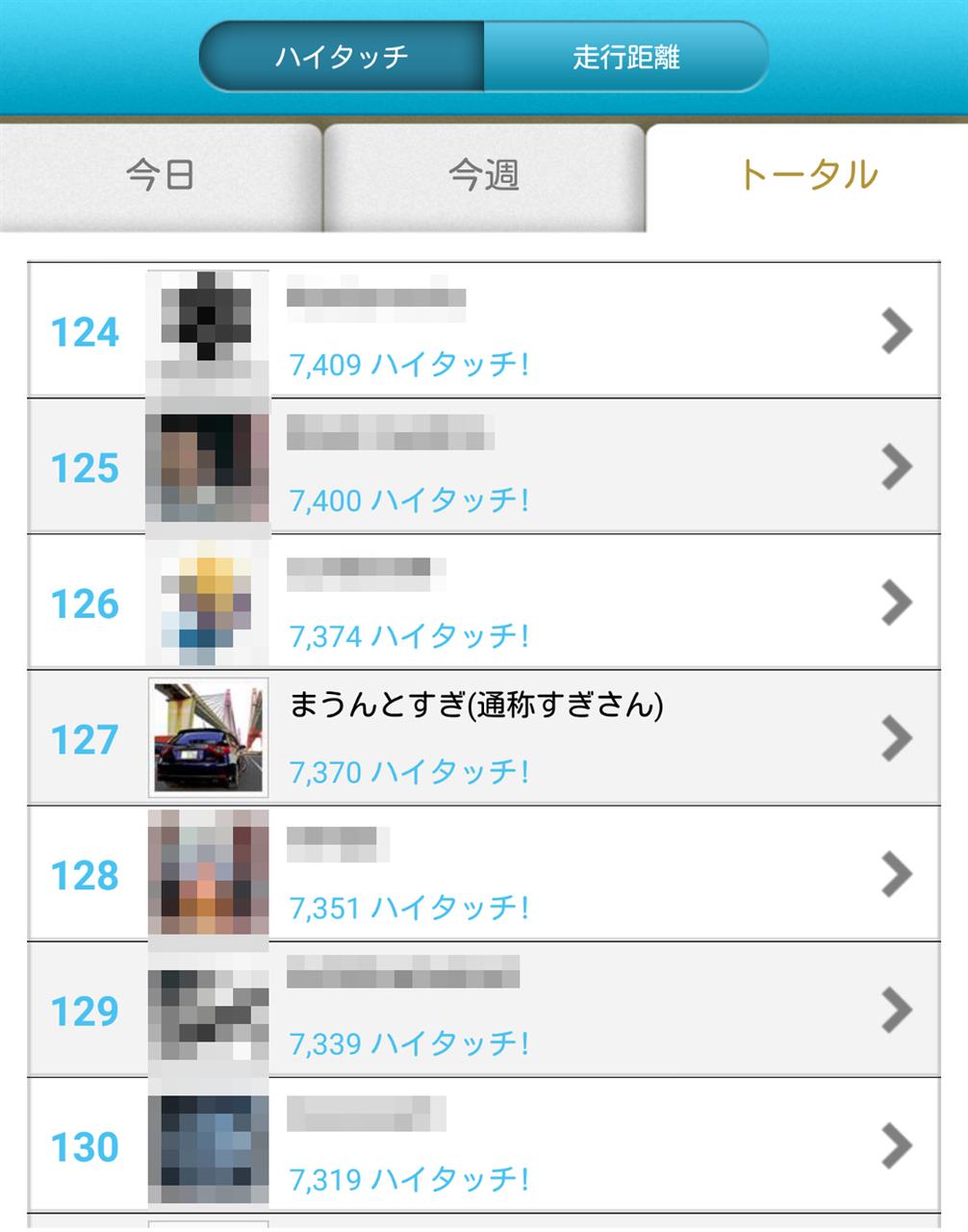
Task: Switch to the 今日 tab
Action: [x=160, y=176]
